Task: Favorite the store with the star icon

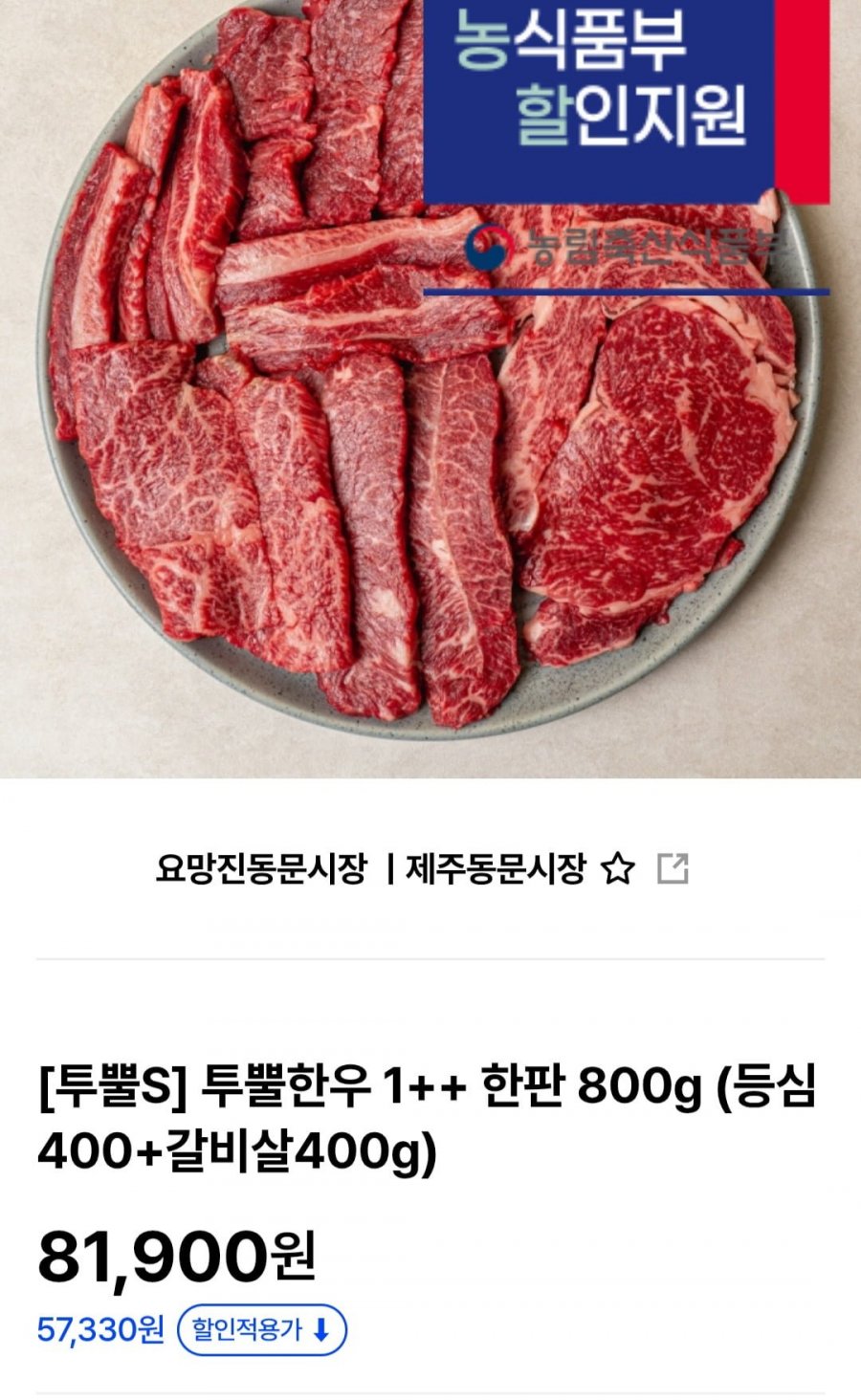Action: [x=618, y=869]
